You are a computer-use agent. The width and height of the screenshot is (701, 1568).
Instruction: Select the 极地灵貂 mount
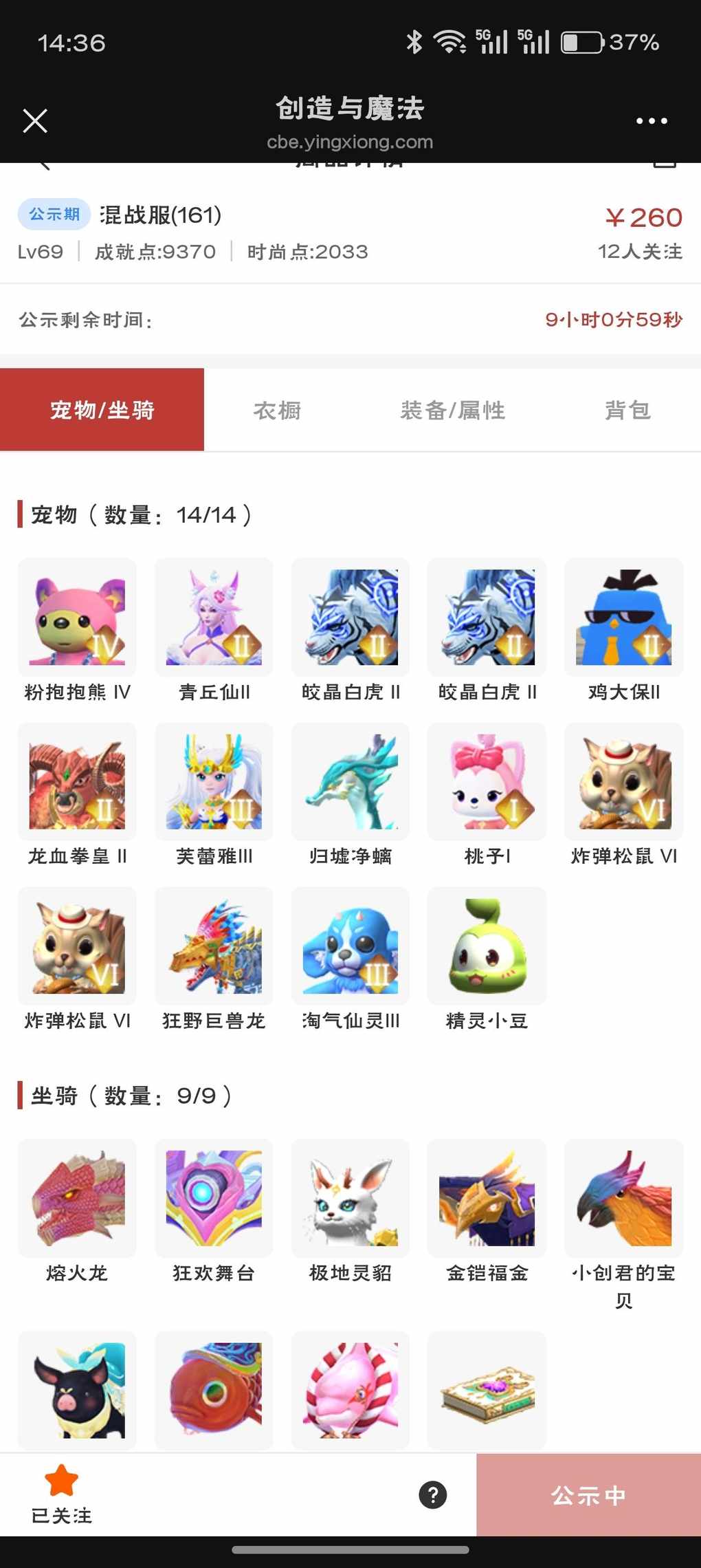point(350,1199)
